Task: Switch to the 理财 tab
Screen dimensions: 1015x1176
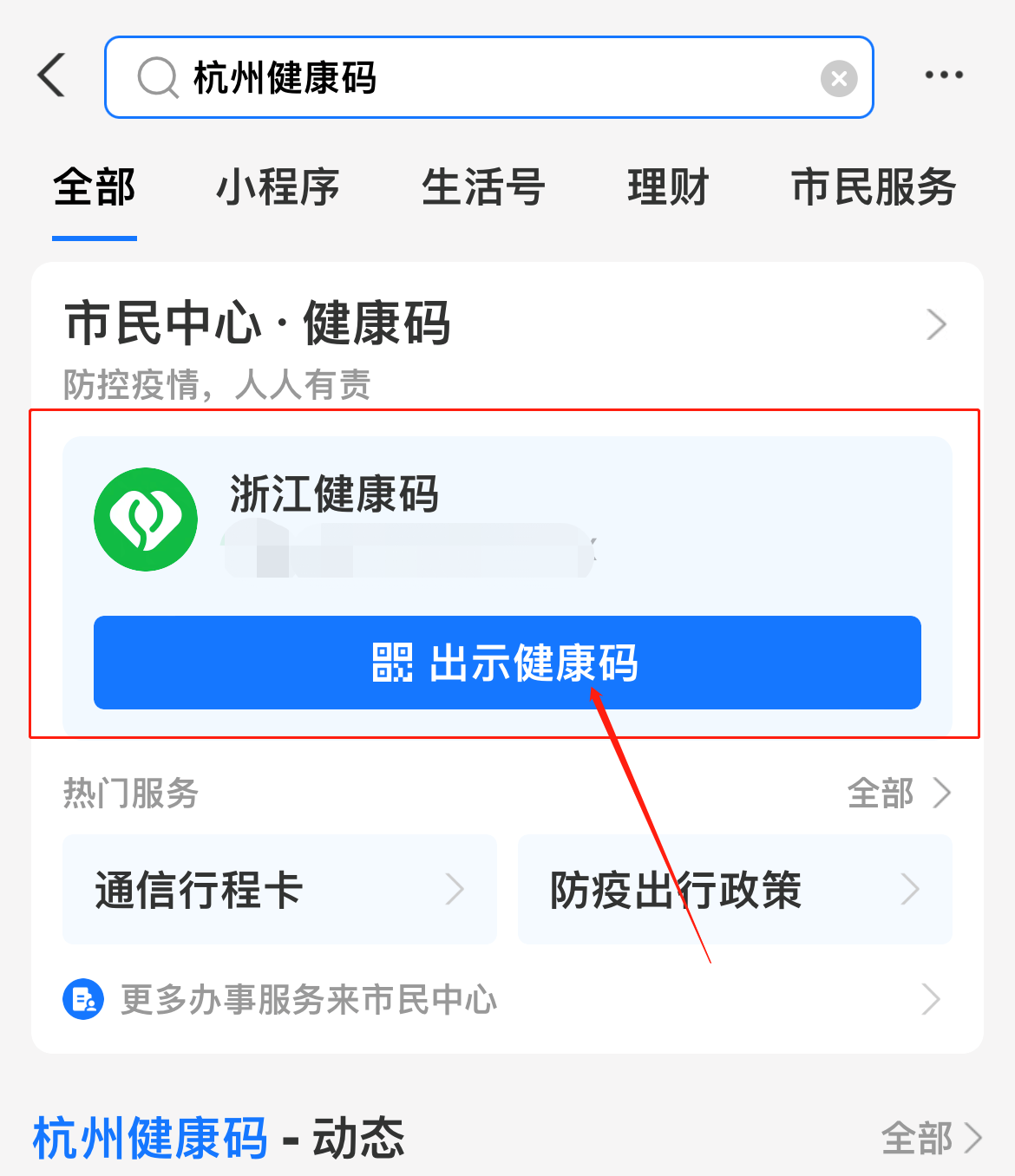Action: [668, 187]
